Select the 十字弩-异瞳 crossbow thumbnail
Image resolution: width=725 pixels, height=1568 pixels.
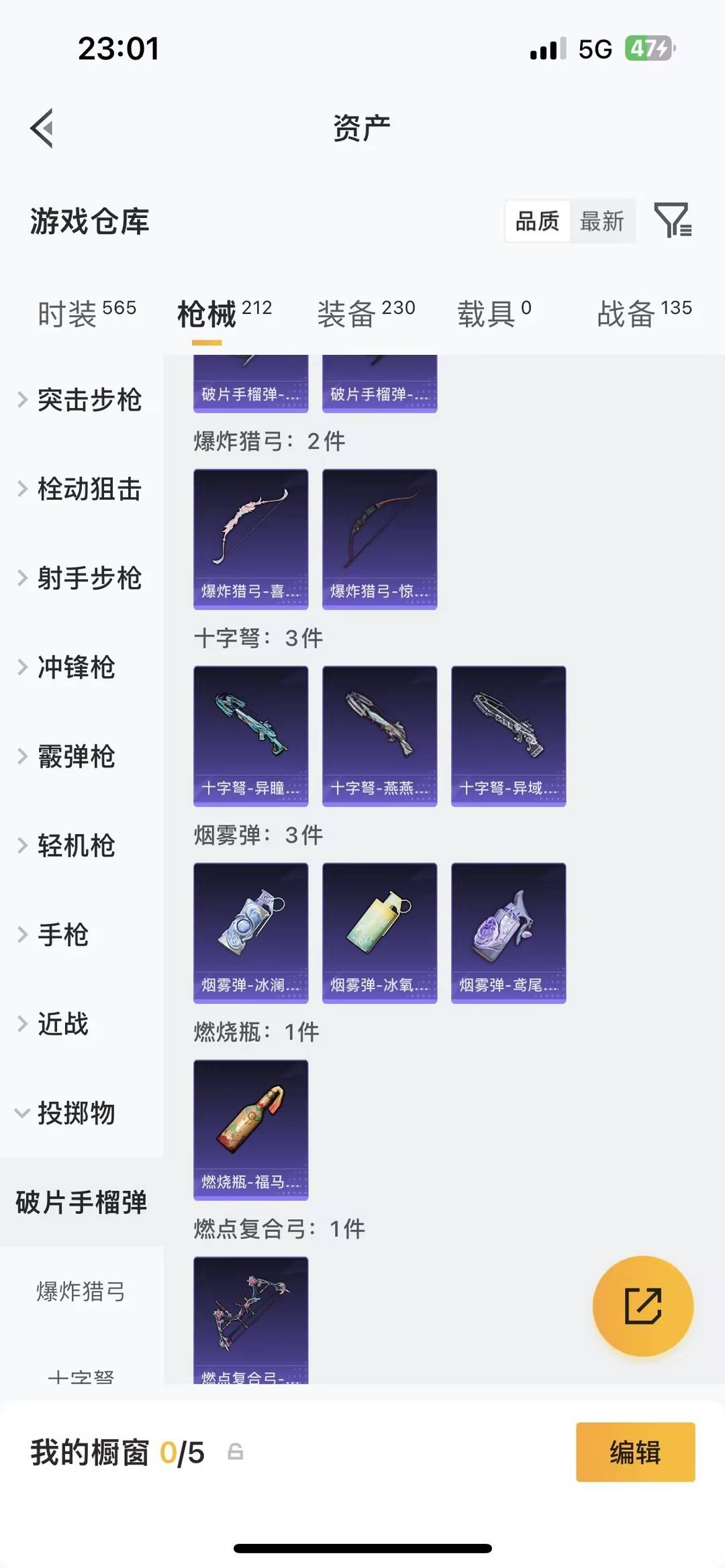point(250,735)
